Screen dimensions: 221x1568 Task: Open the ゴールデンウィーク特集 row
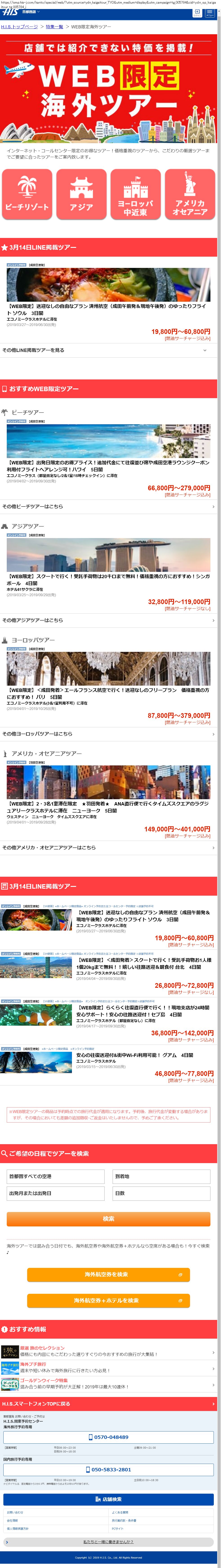click(109, 1383)
